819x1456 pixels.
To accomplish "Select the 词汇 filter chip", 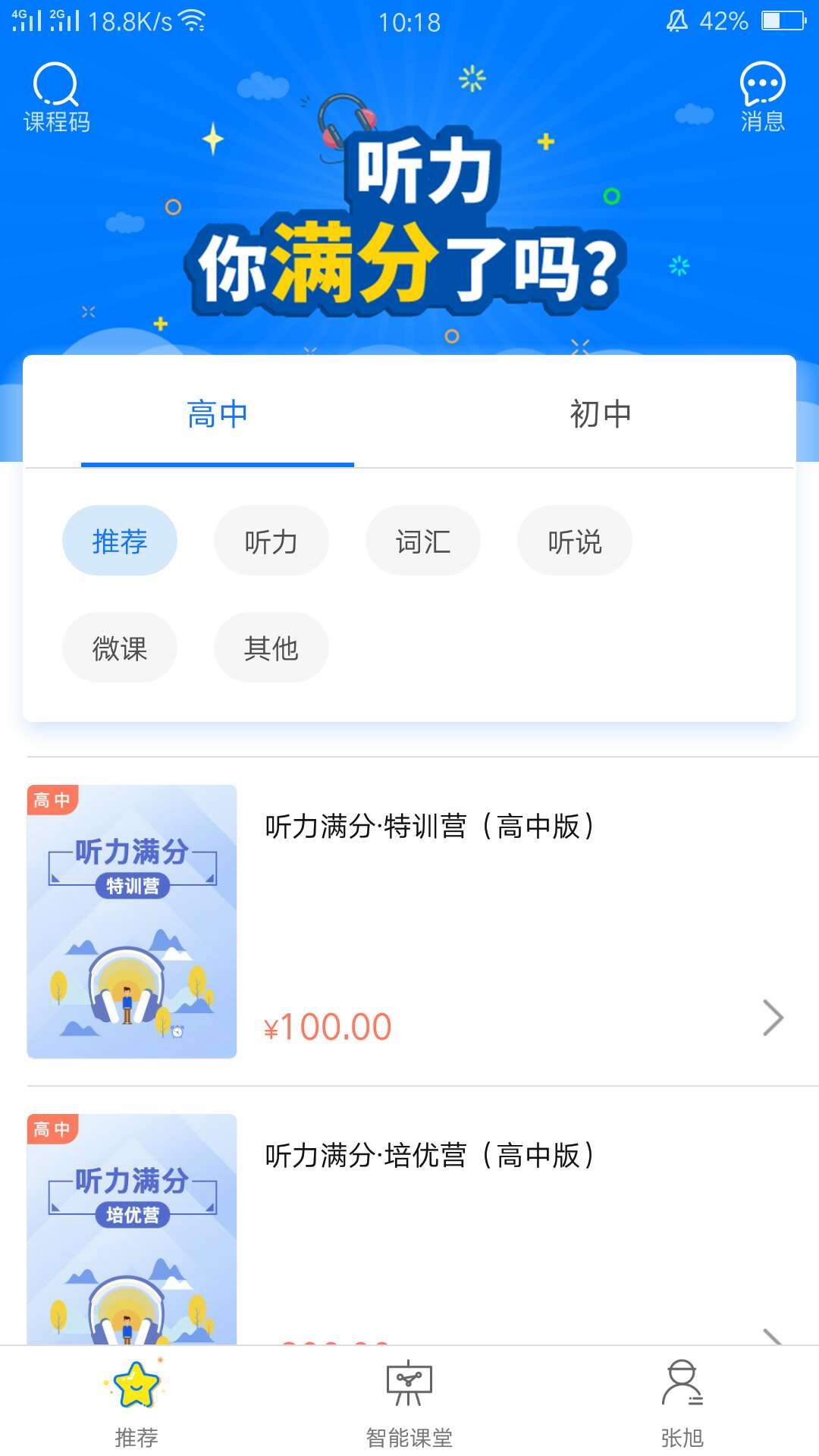I will click(422, 540).
